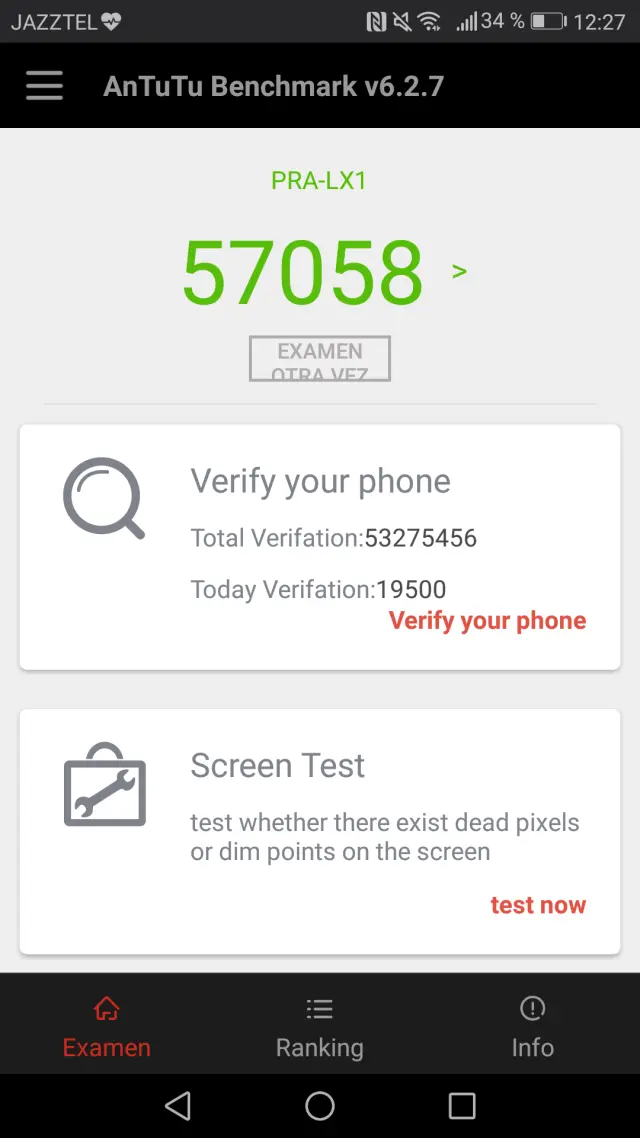Switch to the Ranking tab
This screenshot has height=1138, width=640.
pos(320,1028)
